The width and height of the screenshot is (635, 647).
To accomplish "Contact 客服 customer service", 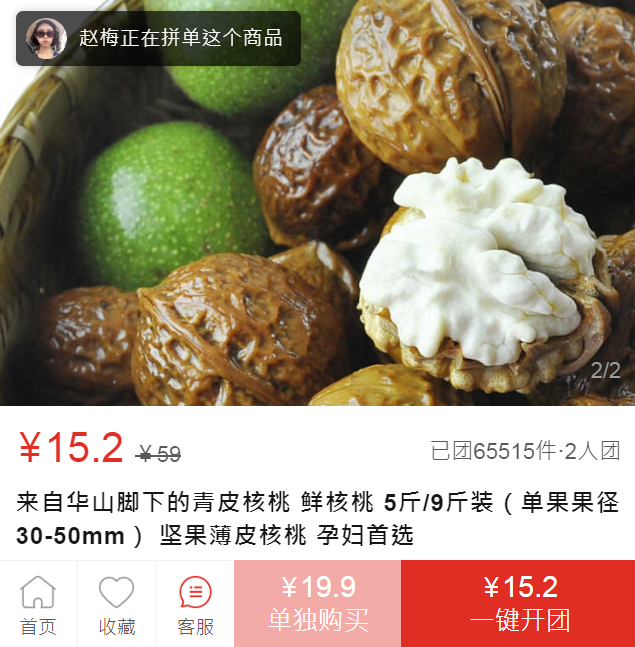I will [x=195, y=604].
